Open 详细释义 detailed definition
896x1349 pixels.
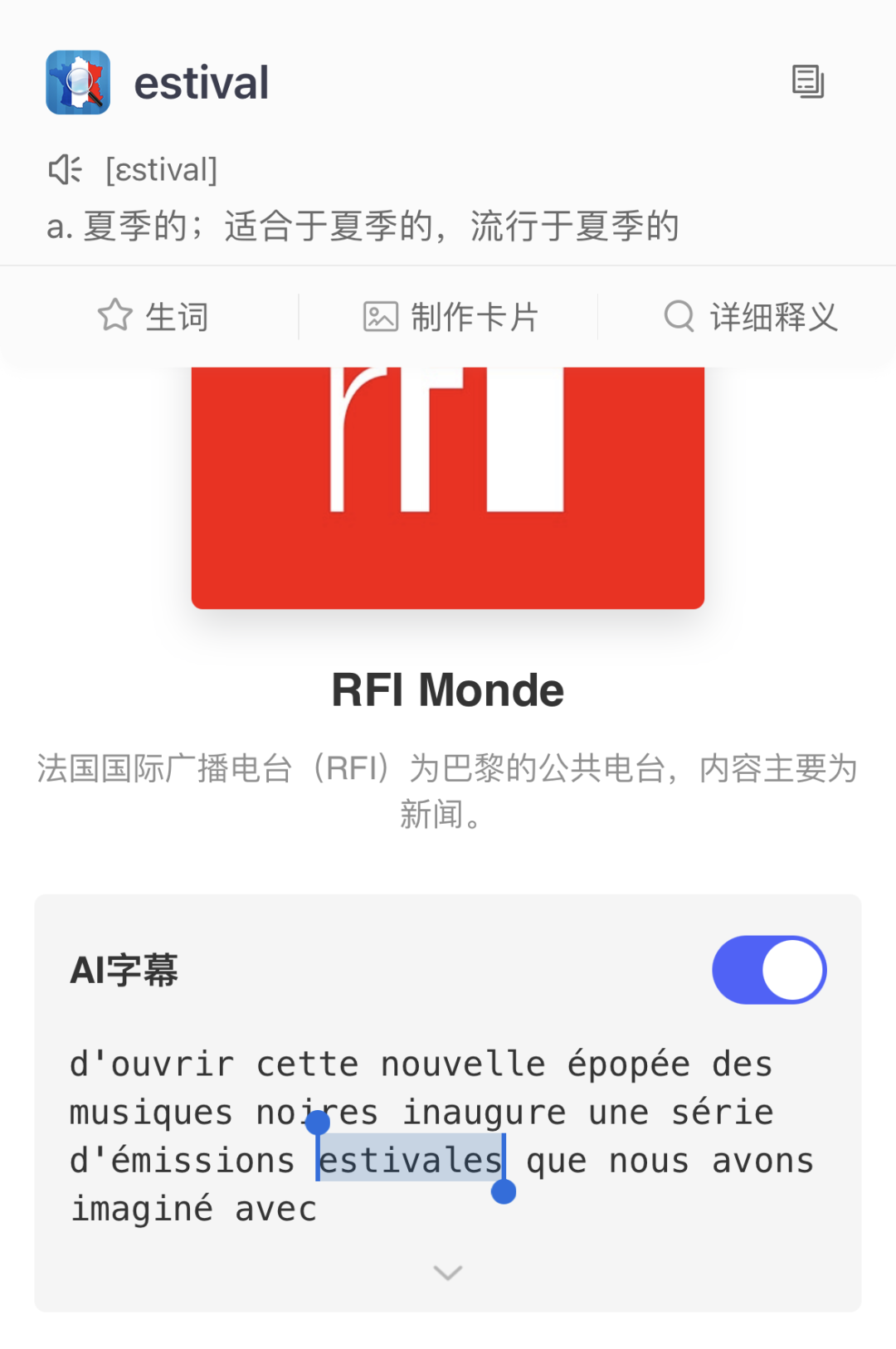(751, 317)
